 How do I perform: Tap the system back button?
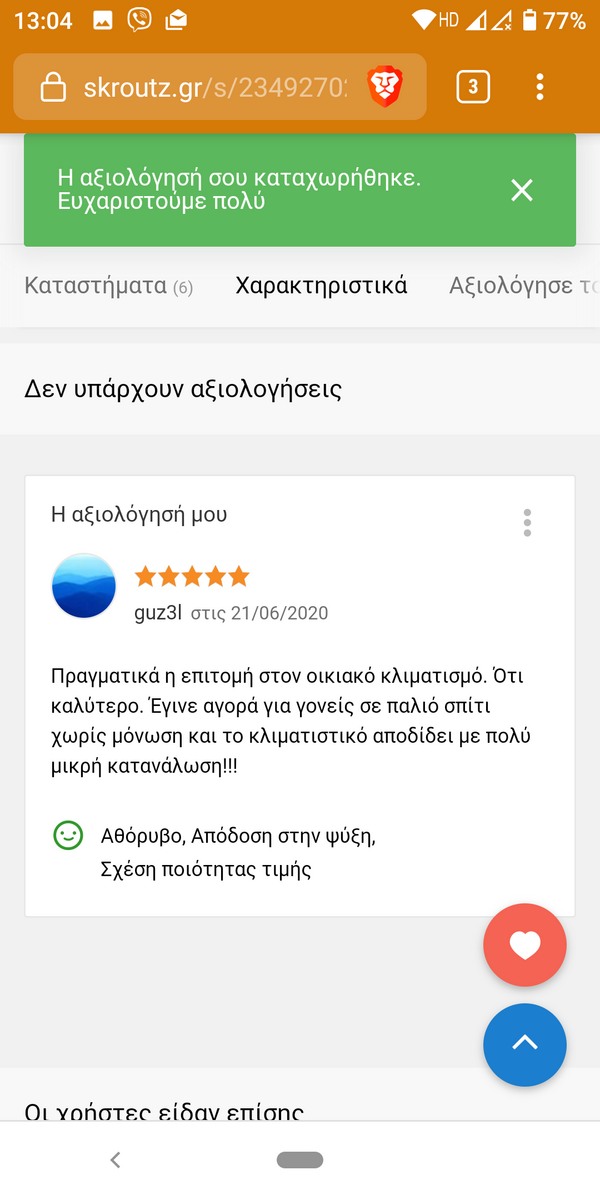point(115,1160)
